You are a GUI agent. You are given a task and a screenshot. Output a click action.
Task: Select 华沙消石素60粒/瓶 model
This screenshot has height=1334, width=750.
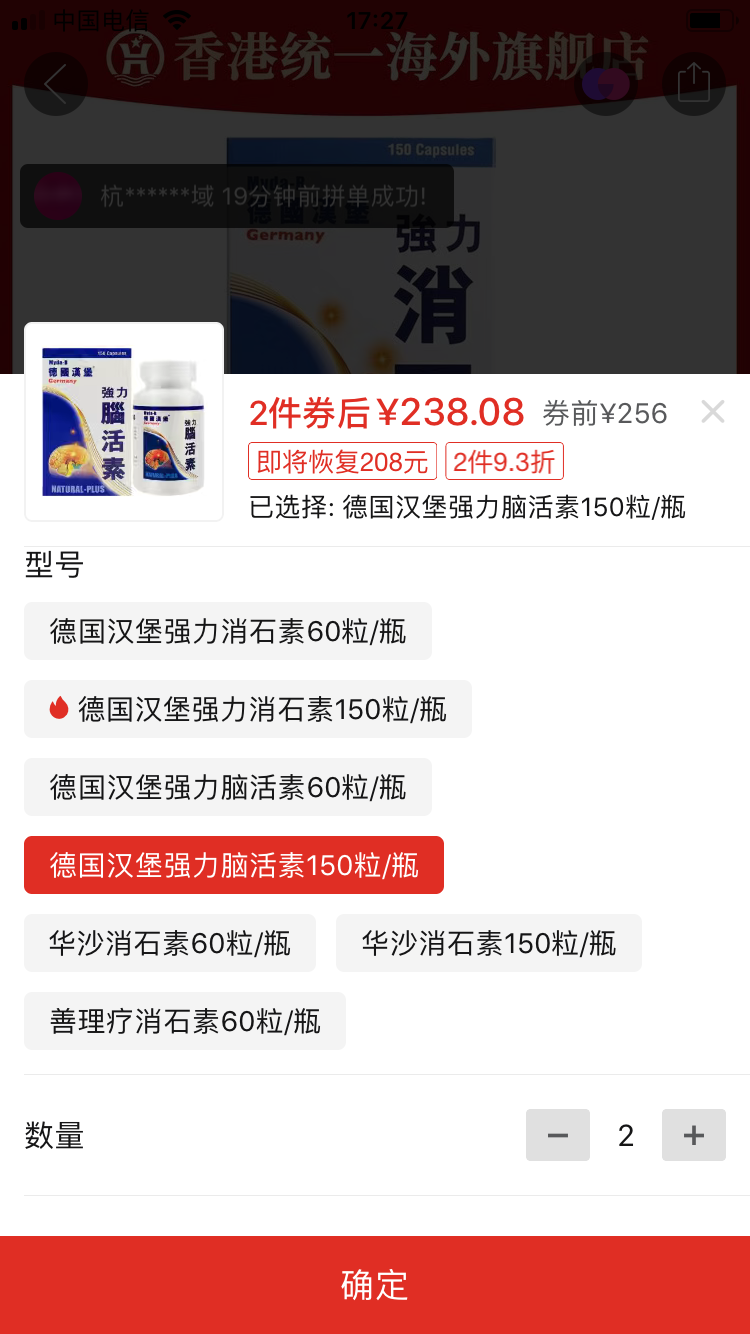tap(170, 943)
